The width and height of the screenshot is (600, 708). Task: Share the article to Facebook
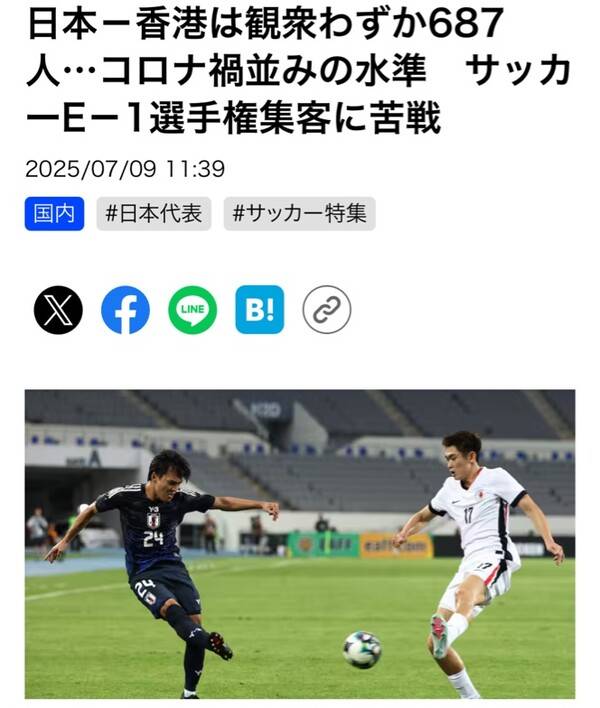click(125, 310)
